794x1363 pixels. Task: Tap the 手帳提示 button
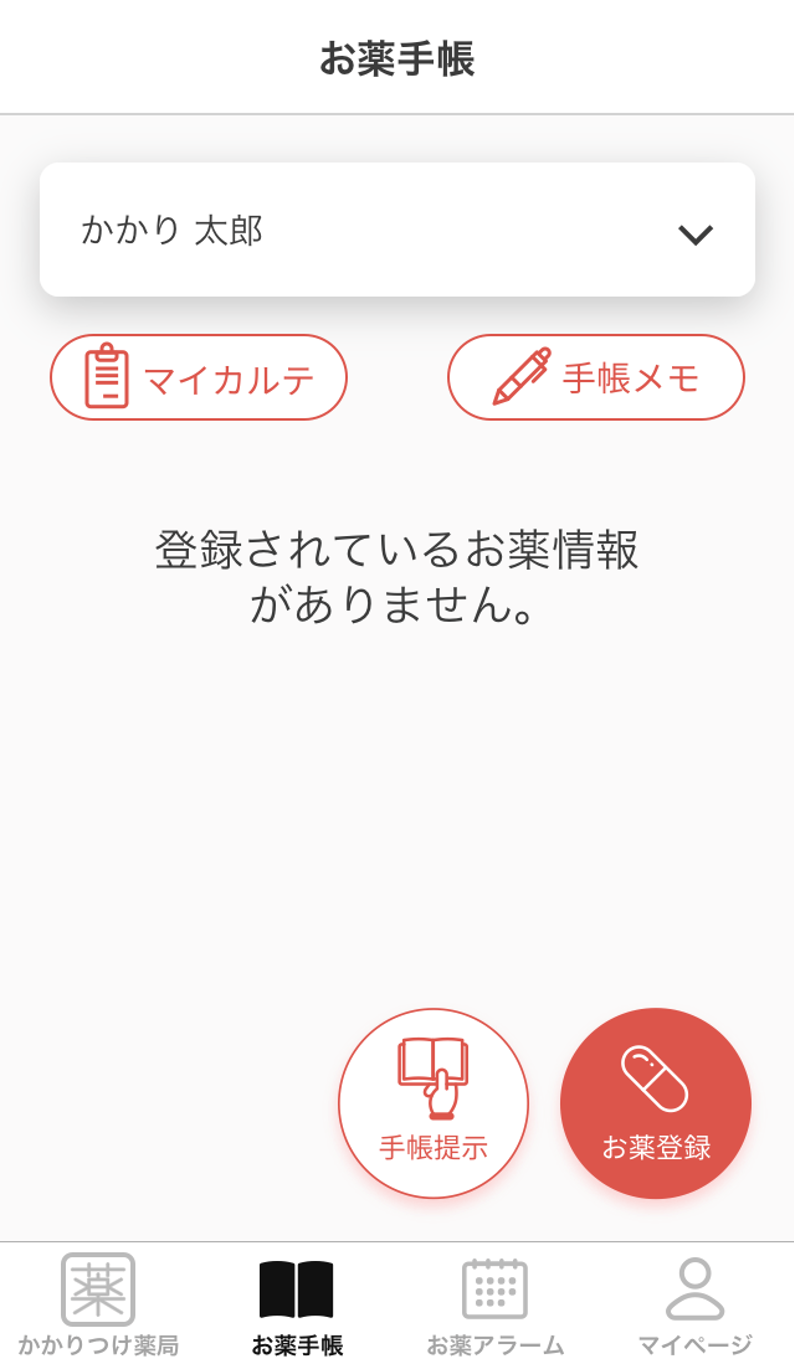coord(433,1103)
